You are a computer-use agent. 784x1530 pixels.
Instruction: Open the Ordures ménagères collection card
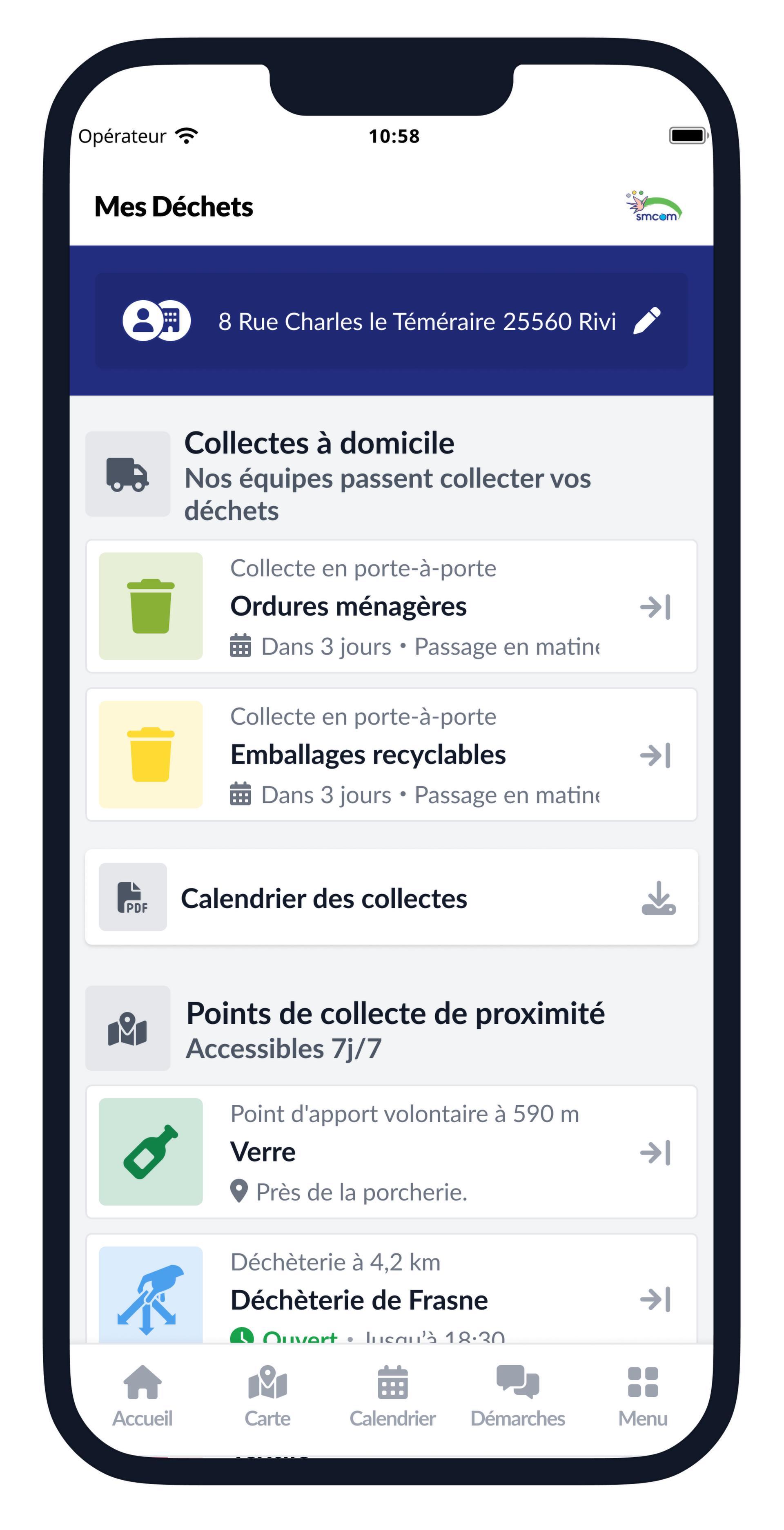pos(391,606)
